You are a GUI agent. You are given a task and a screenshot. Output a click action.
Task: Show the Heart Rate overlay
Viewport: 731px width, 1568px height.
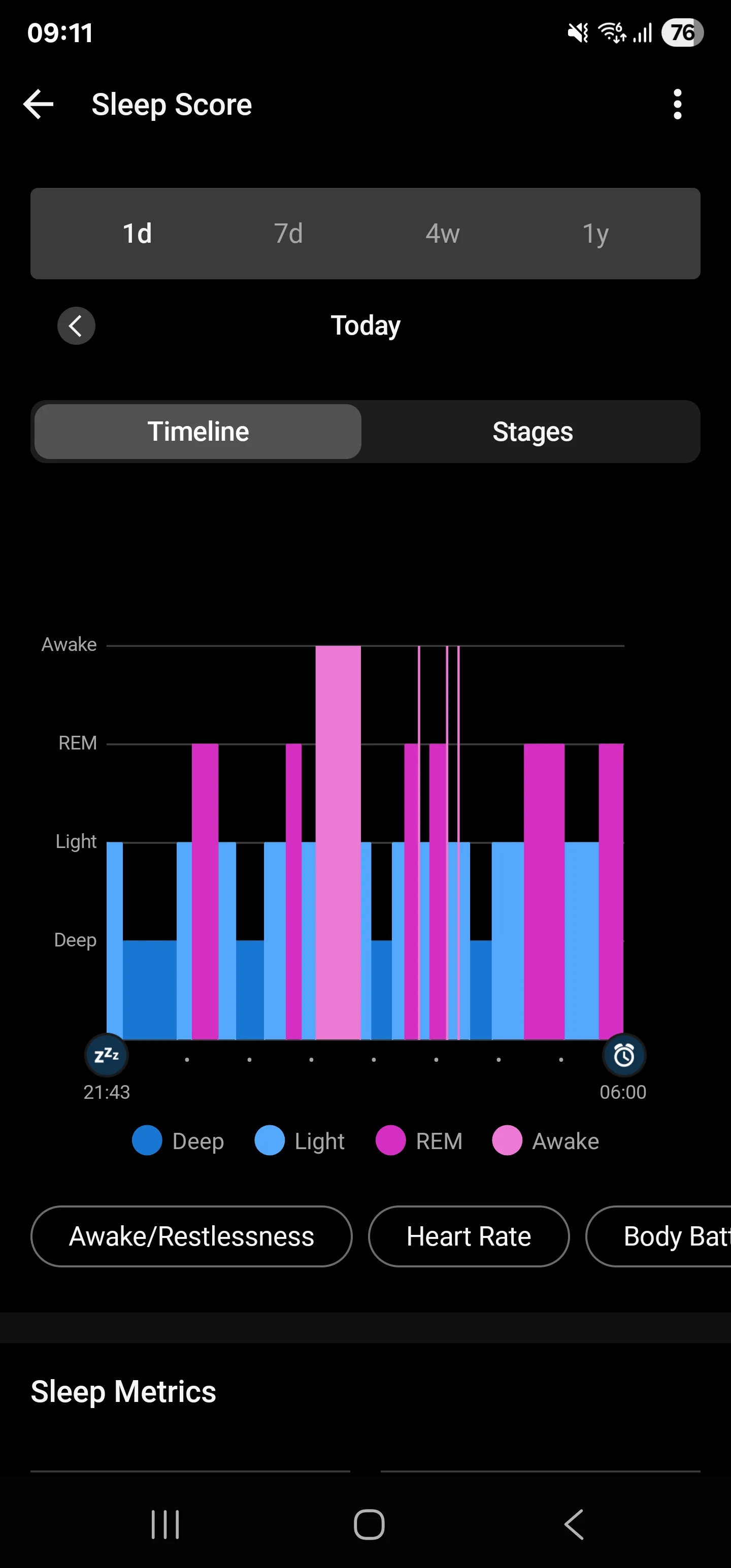click(x=469, y=1236)
